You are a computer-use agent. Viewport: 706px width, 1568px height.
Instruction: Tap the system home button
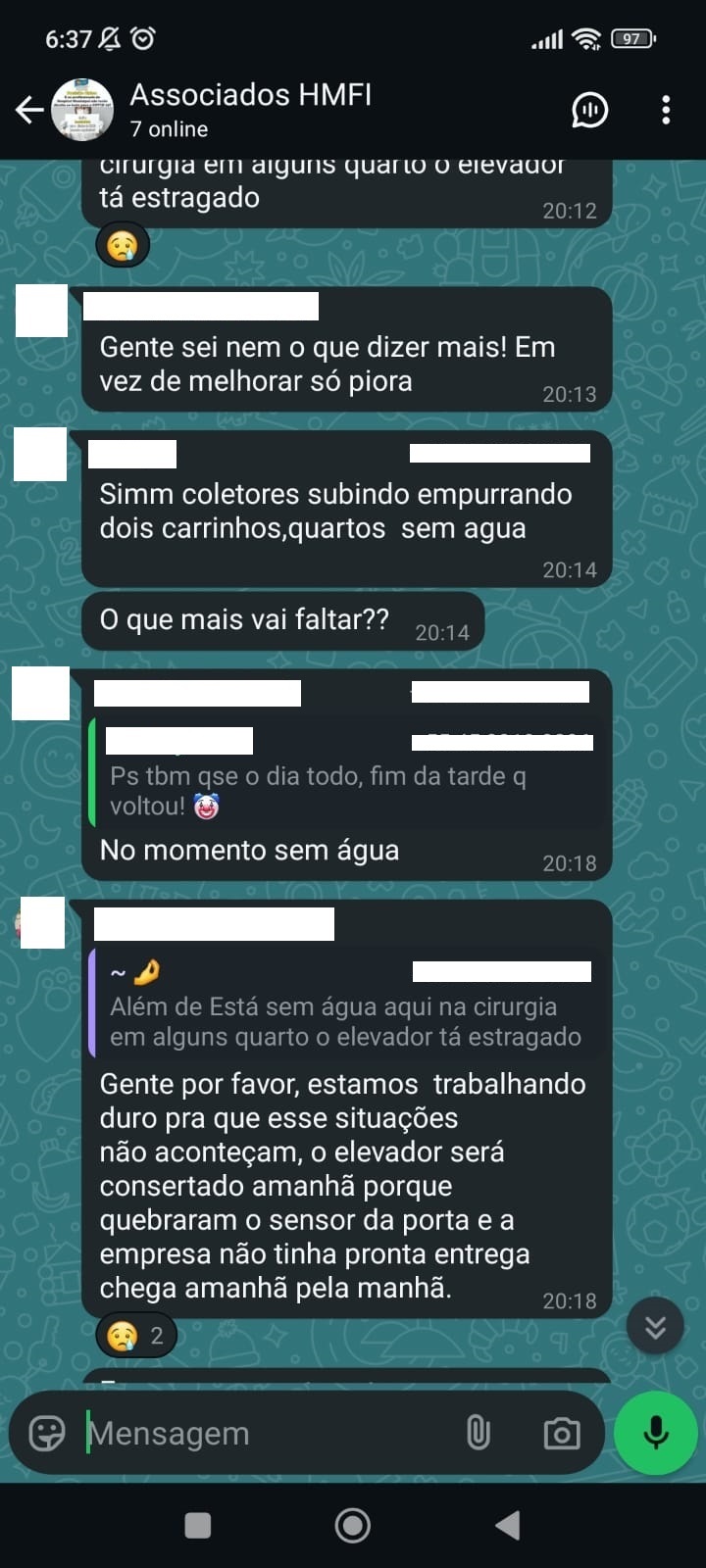pyautogui.click(x=353, y=1525)
